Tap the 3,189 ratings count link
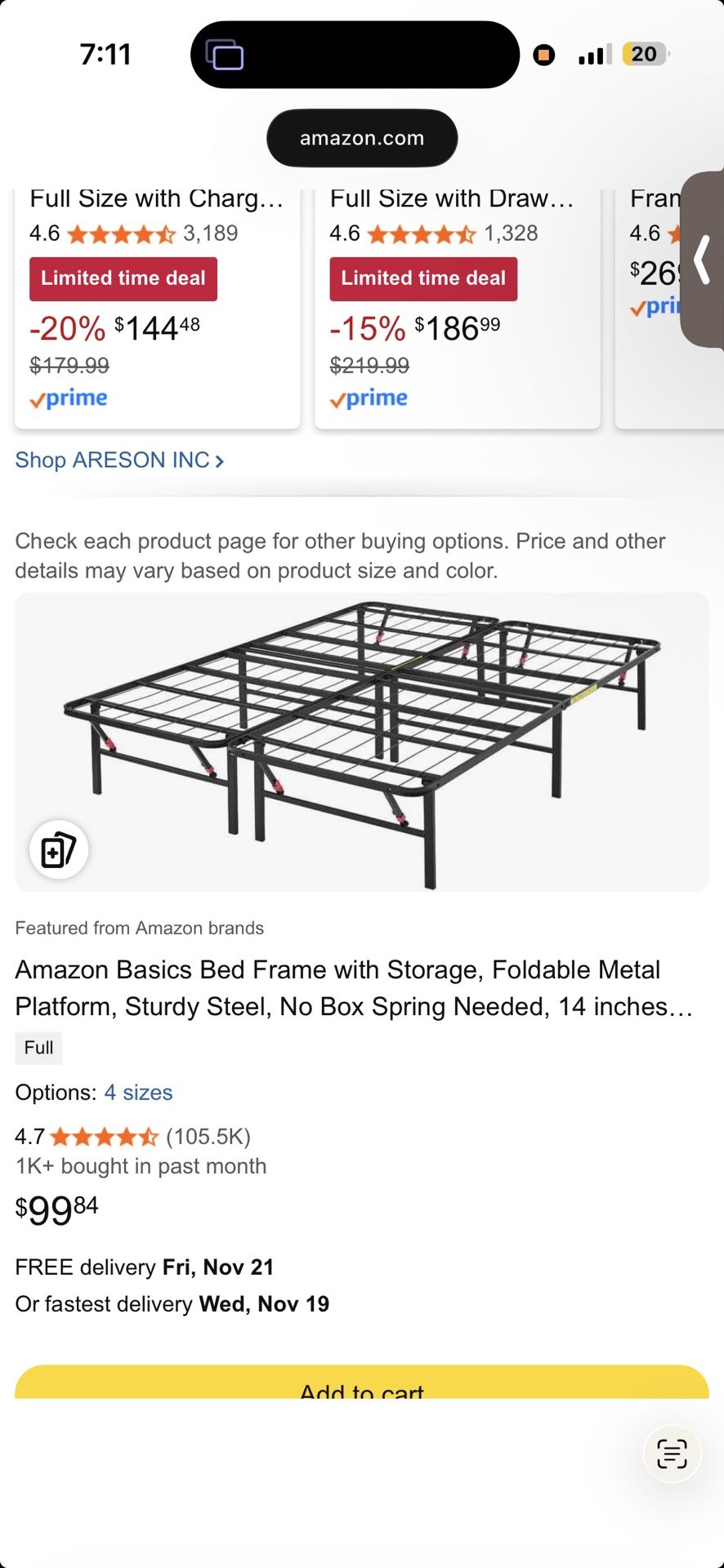The image size is (724, 1568). 210,234
